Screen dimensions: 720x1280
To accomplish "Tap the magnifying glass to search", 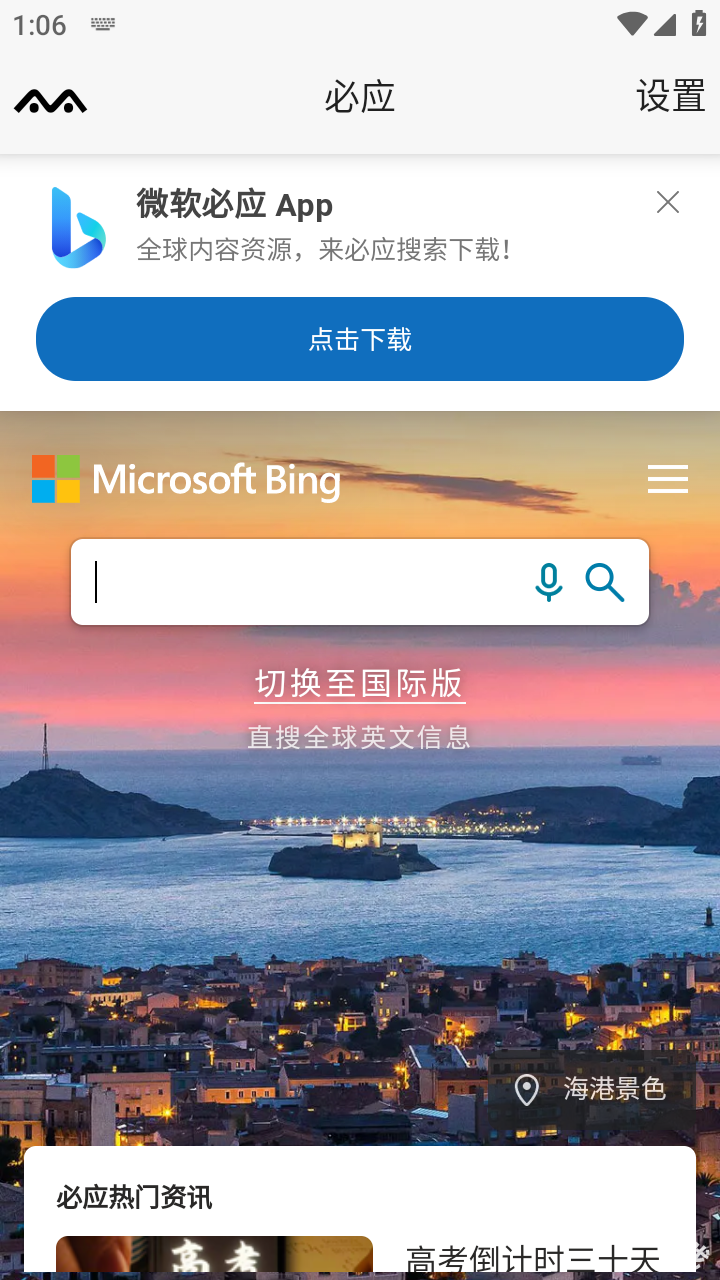I will (605, 583).
